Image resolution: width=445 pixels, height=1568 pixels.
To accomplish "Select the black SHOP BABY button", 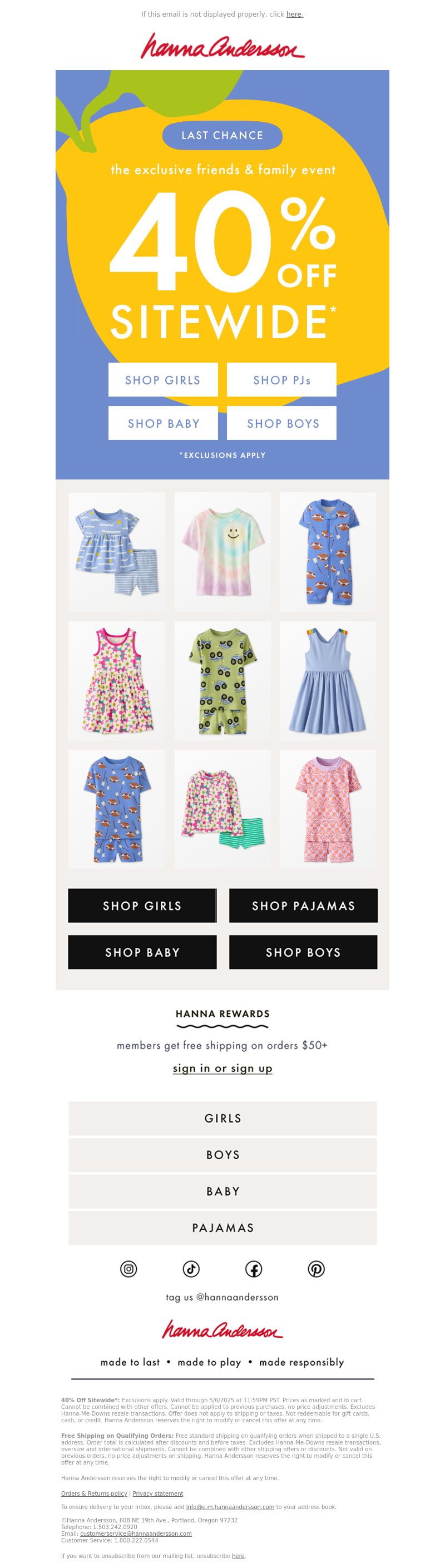I will pos(142,952).
